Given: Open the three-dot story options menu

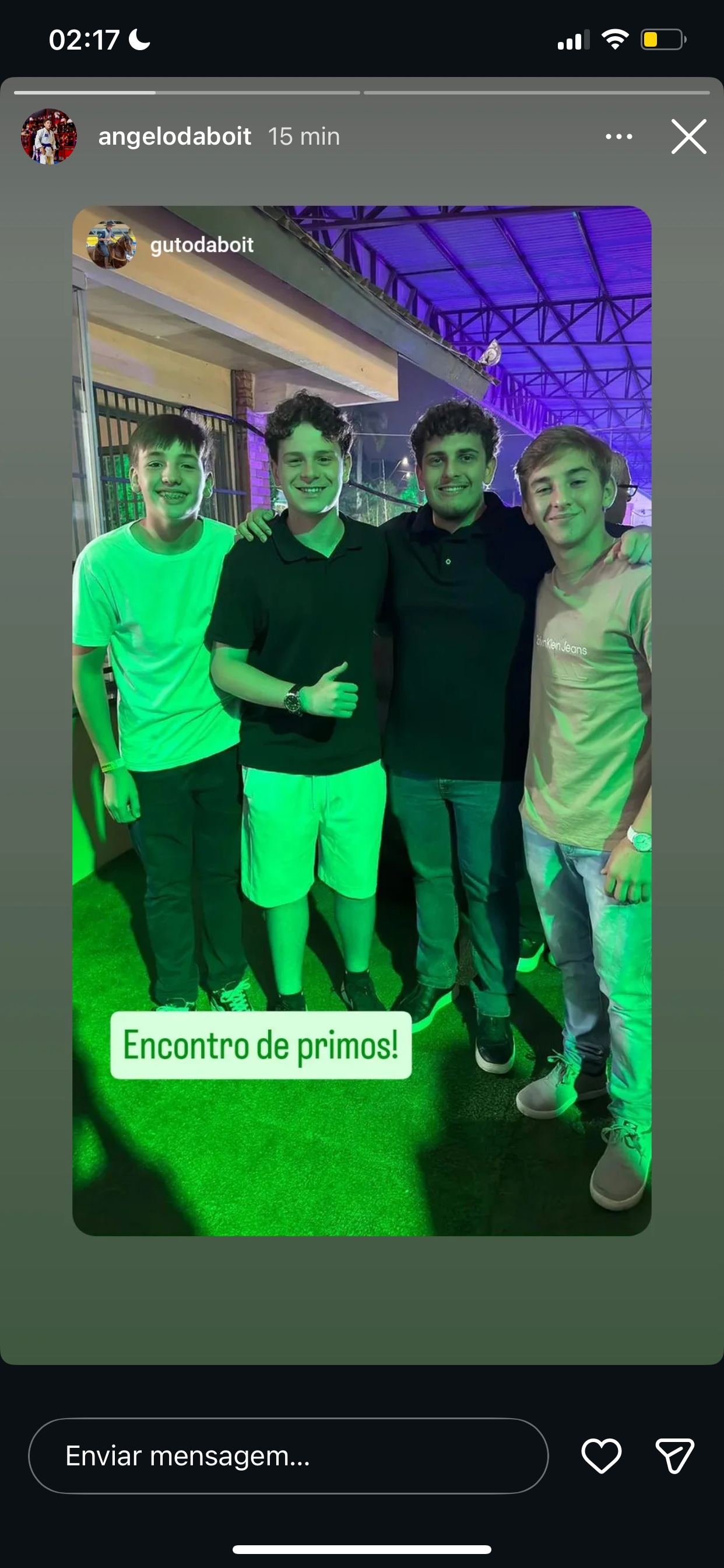Looking at the screenshot, I should pyautogui.click(x=618, y=136).
